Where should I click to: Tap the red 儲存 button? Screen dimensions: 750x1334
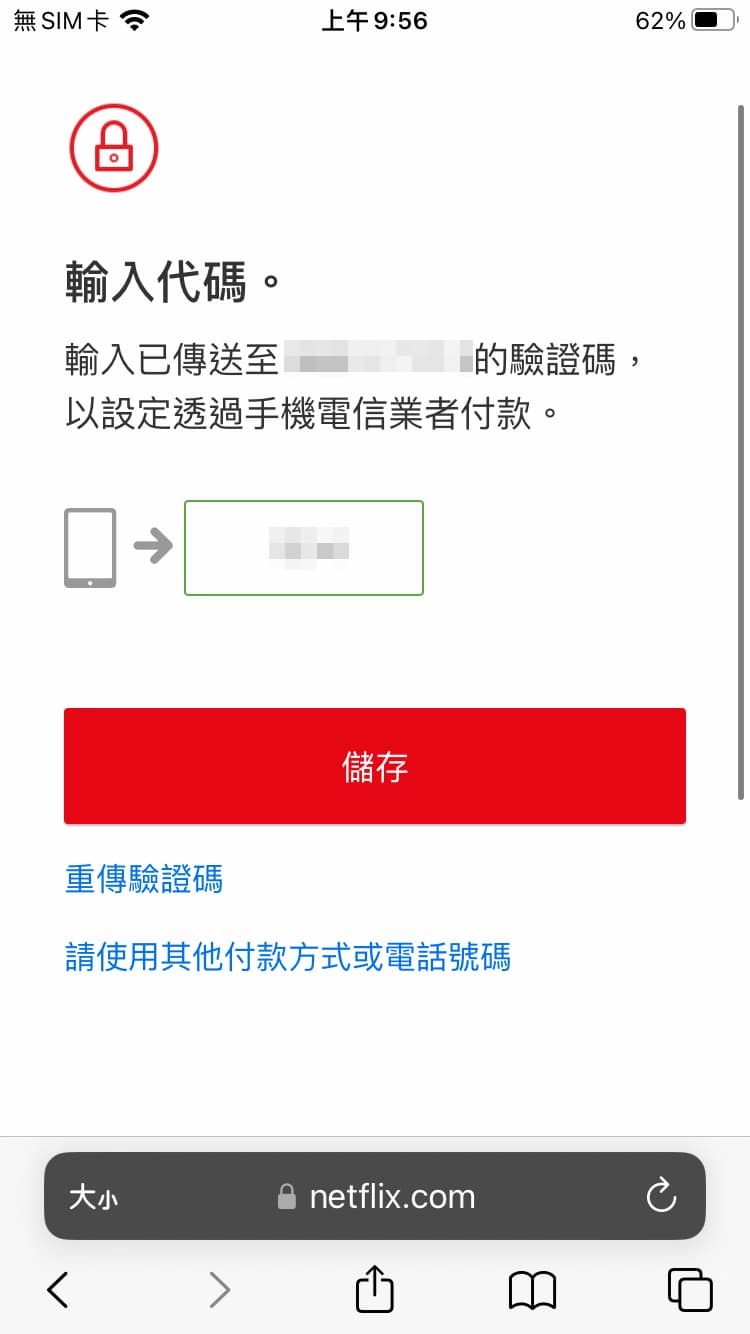(x=375, y=766)
